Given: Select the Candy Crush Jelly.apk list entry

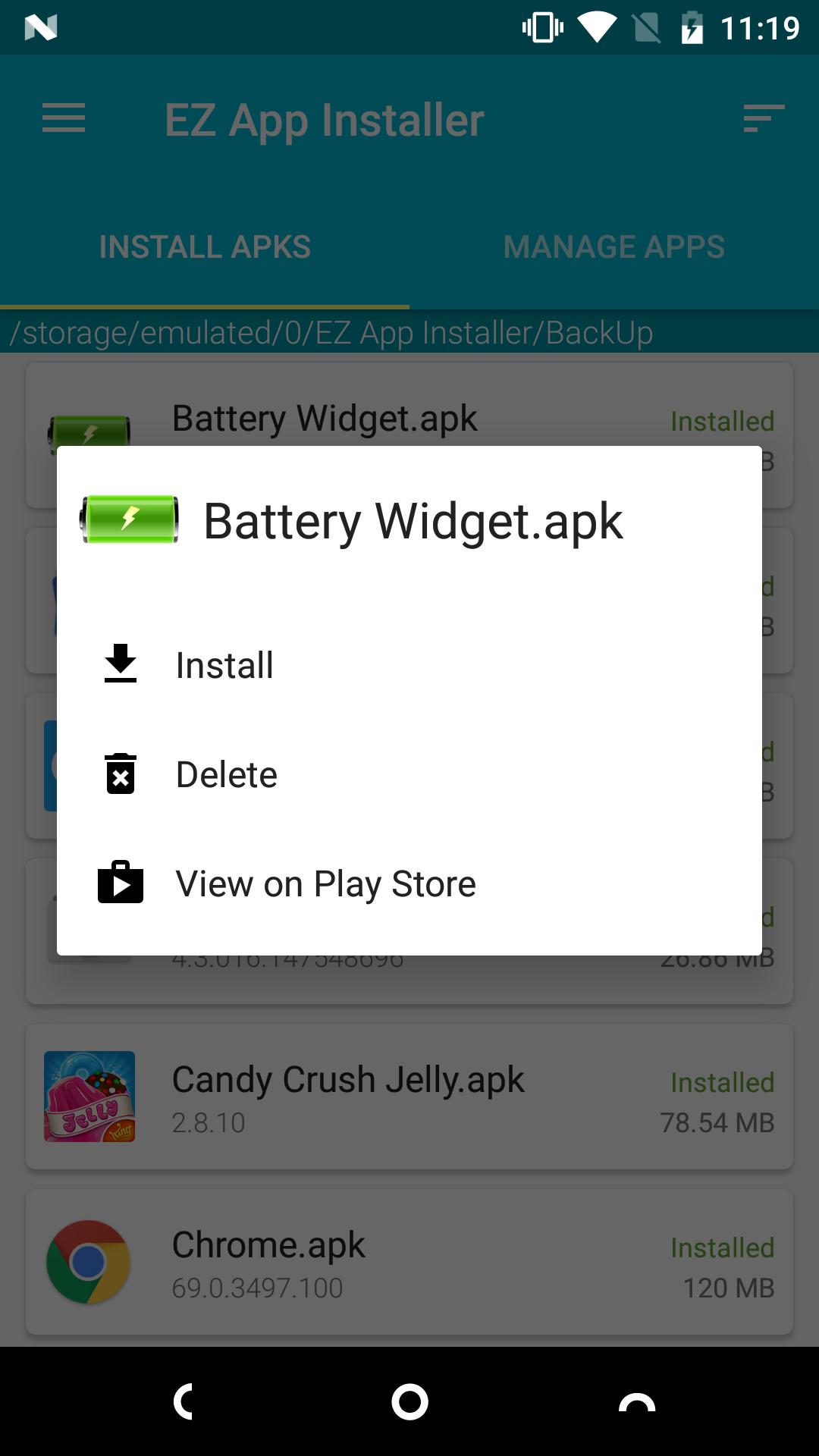Looking at the screenshot, I should coord(409,1096).
